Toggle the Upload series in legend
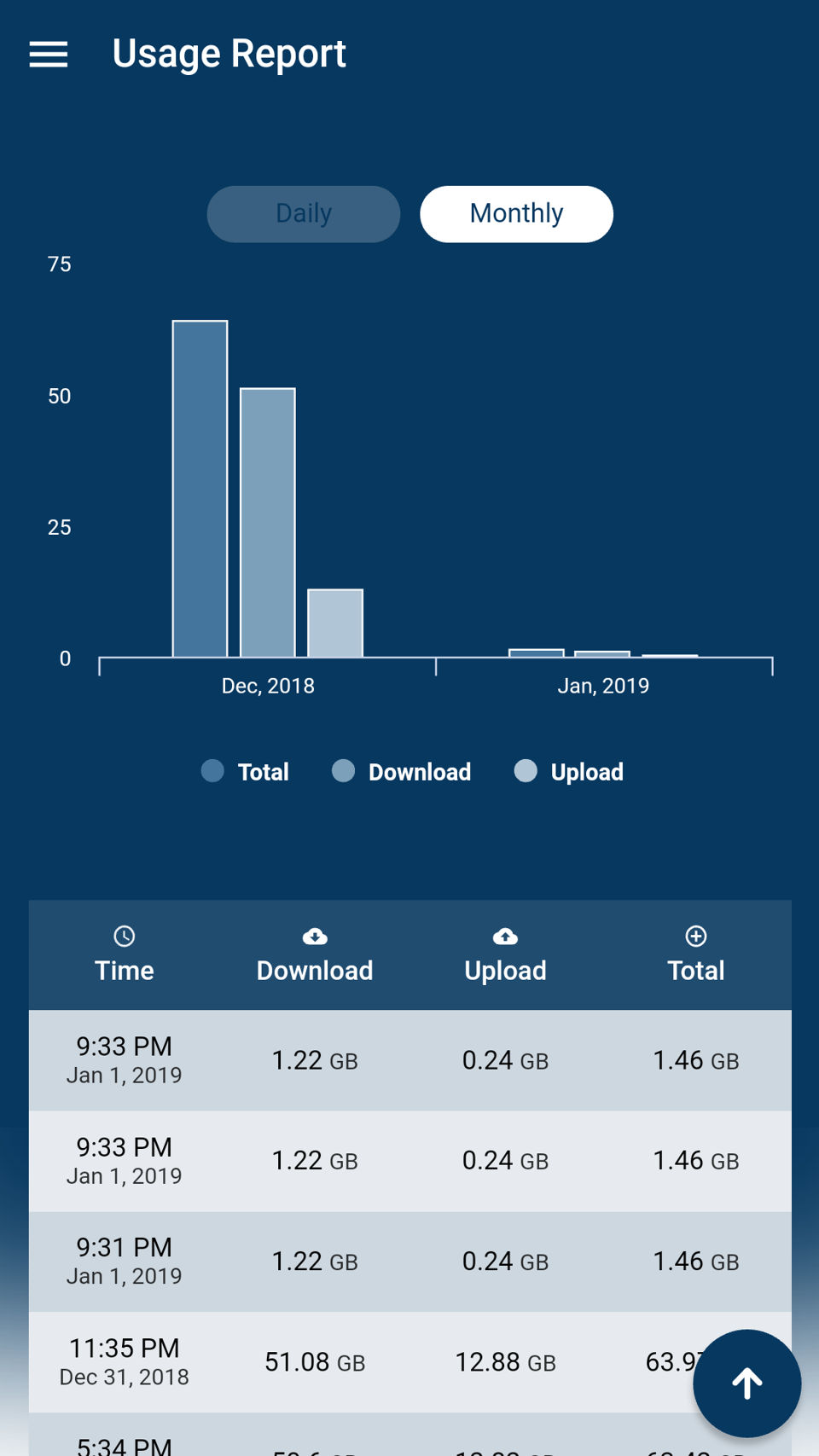 click(569, 772)
